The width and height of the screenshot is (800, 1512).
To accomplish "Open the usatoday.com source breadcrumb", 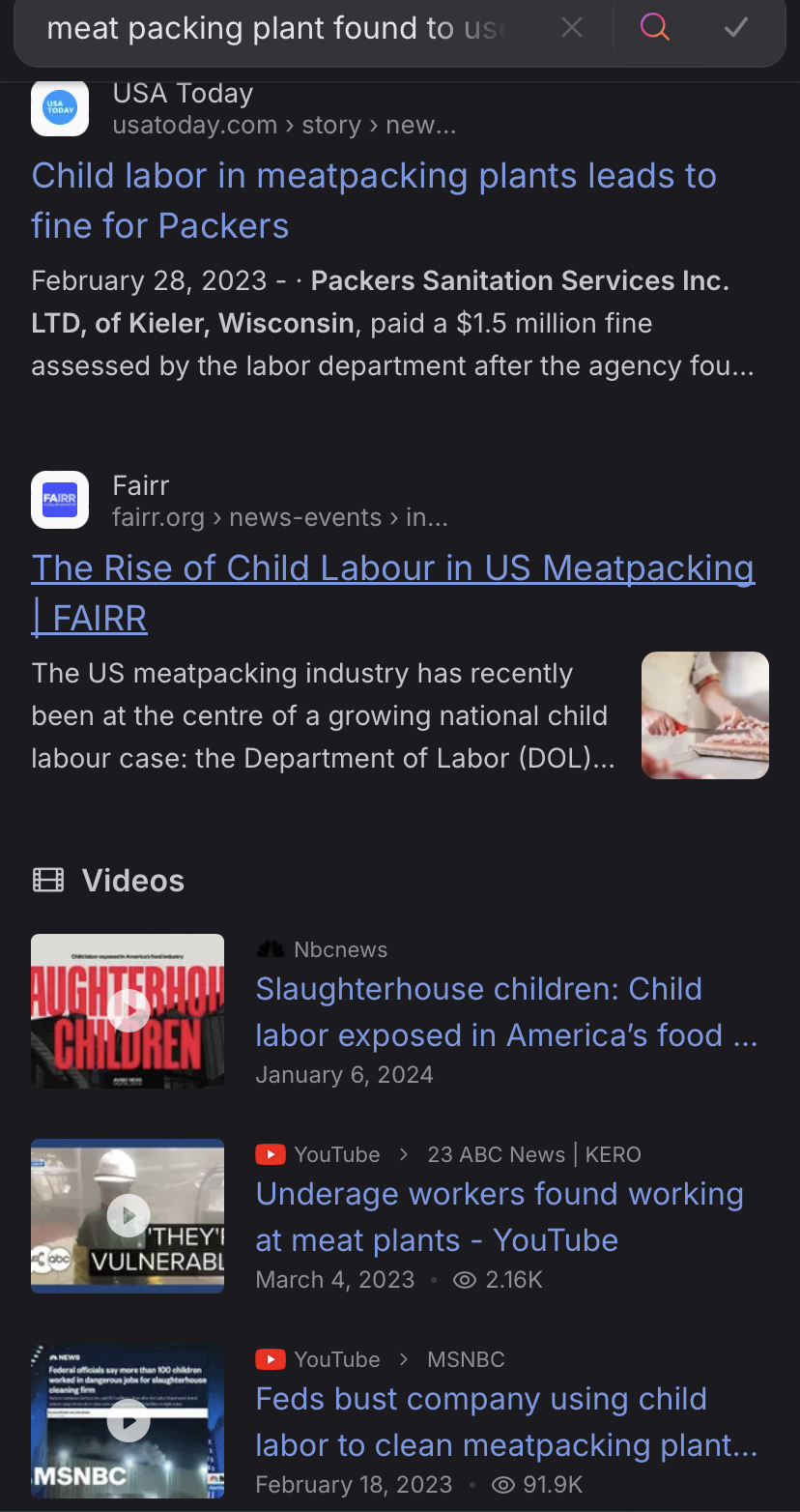I will (284, 126).
